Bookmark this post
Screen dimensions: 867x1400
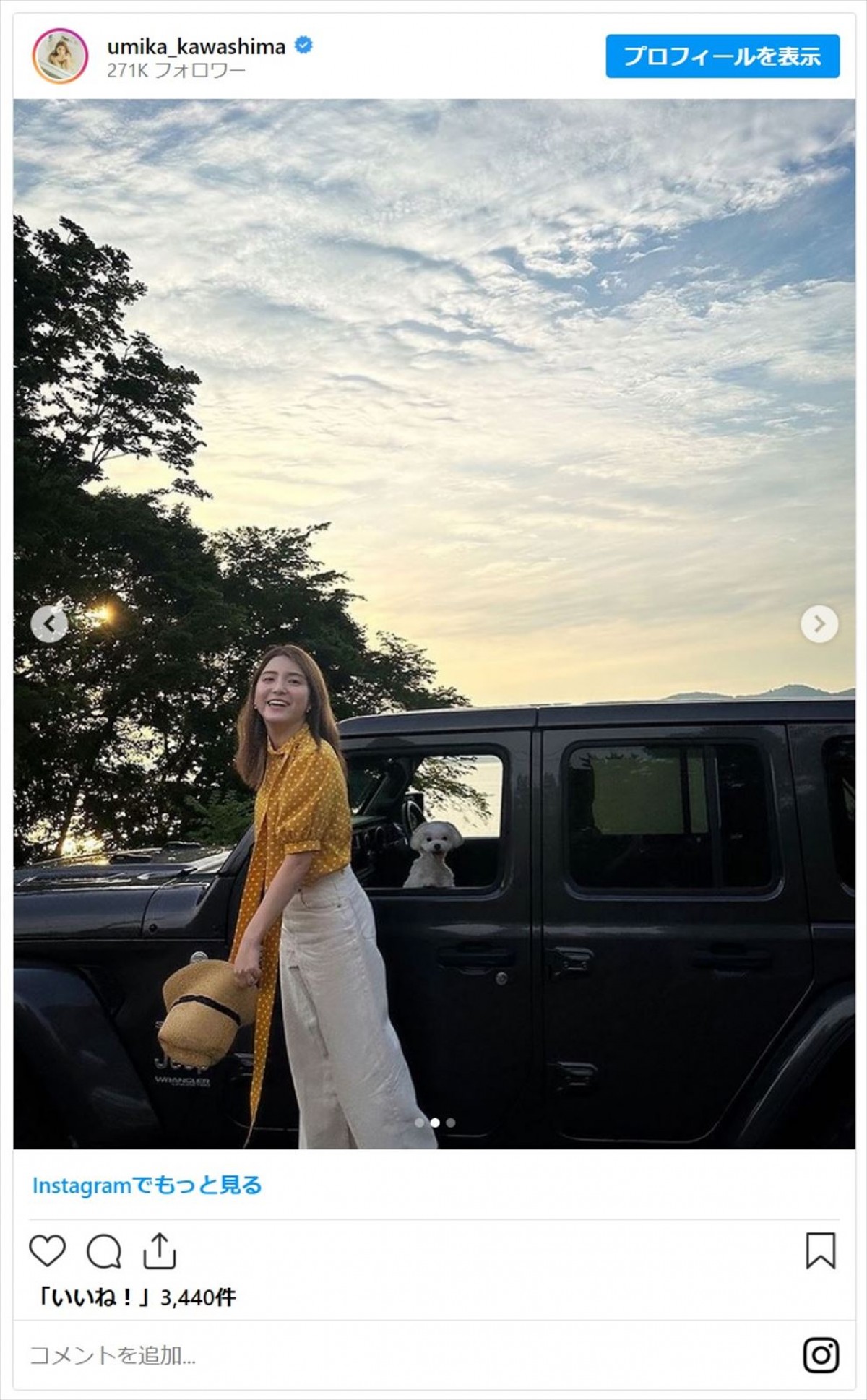pyautogui.click(x=820, y=1250)
